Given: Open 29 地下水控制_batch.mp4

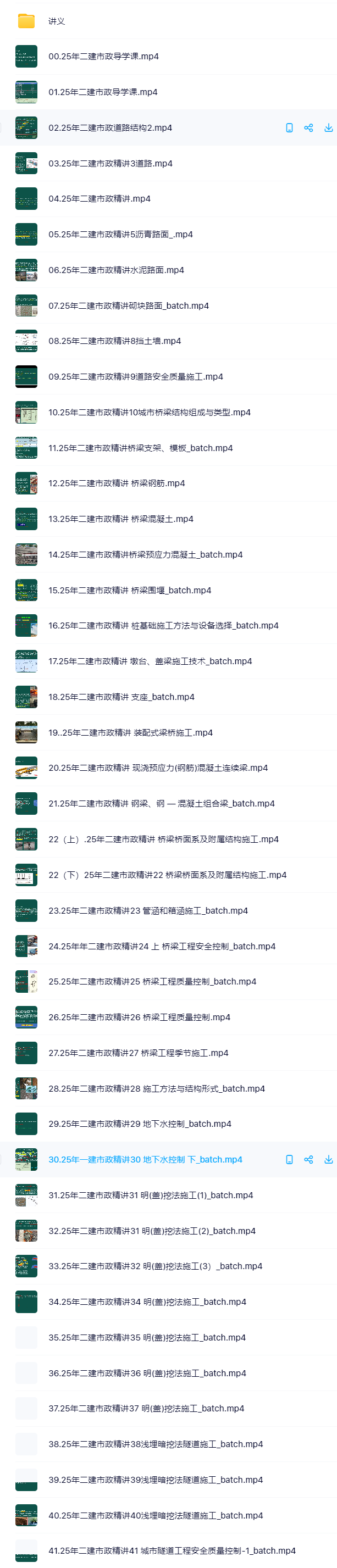Looking at the screenshot, I should (140, 1124).
